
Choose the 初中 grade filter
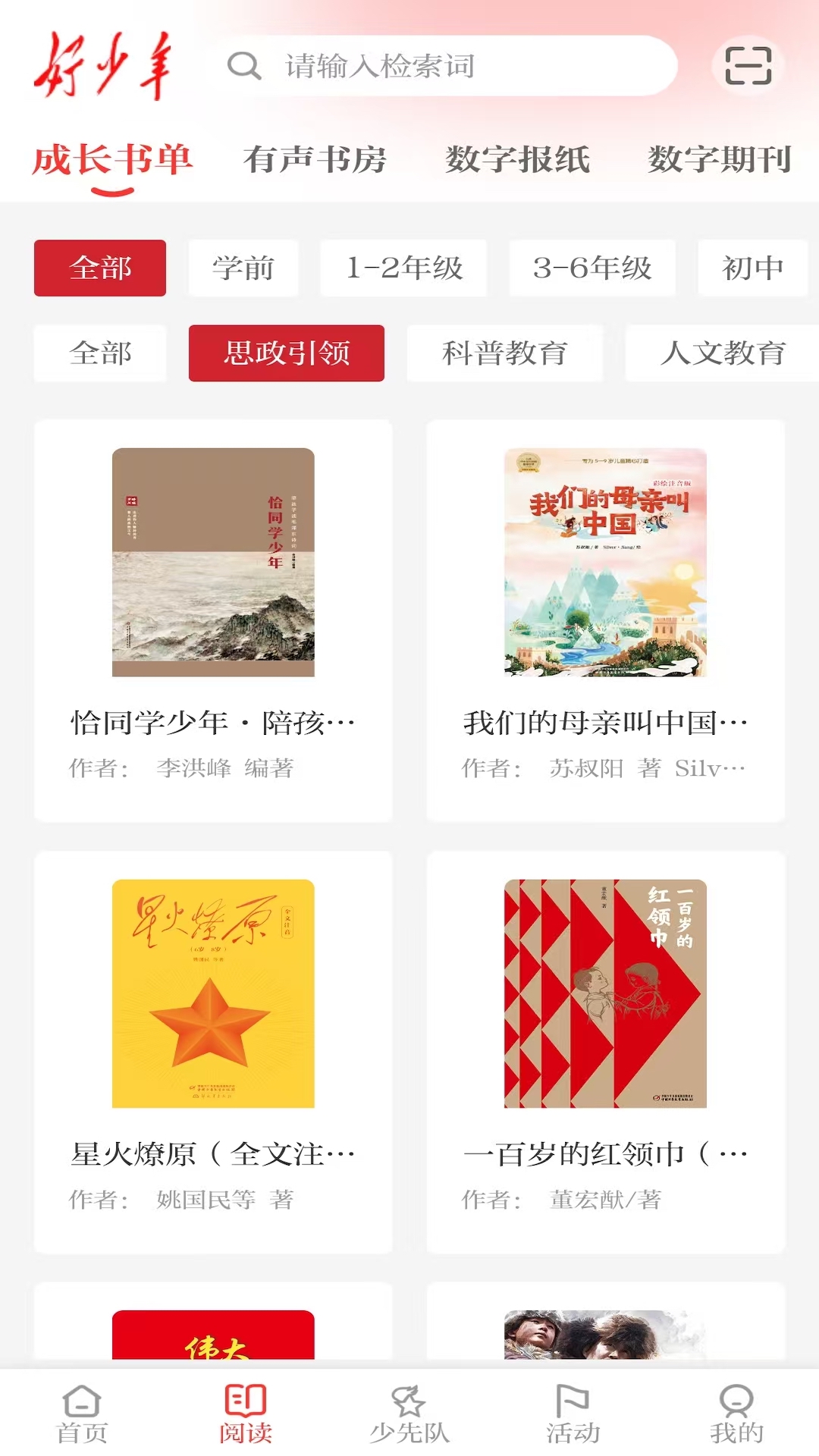752,268
